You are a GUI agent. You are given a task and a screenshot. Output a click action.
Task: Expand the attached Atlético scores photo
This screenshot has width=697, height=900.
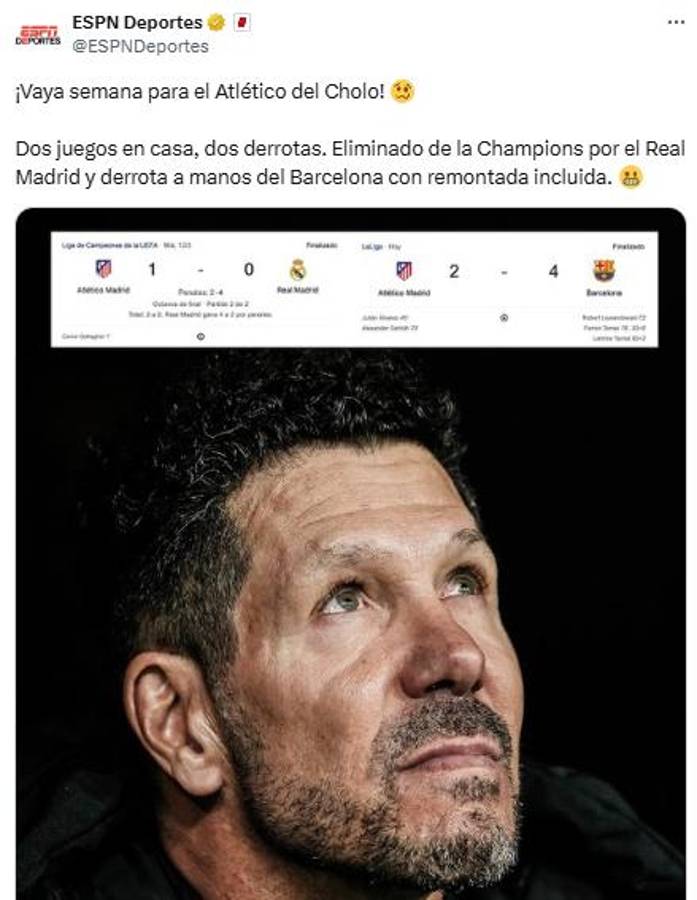pyautogui.click(x=350, y=560)
